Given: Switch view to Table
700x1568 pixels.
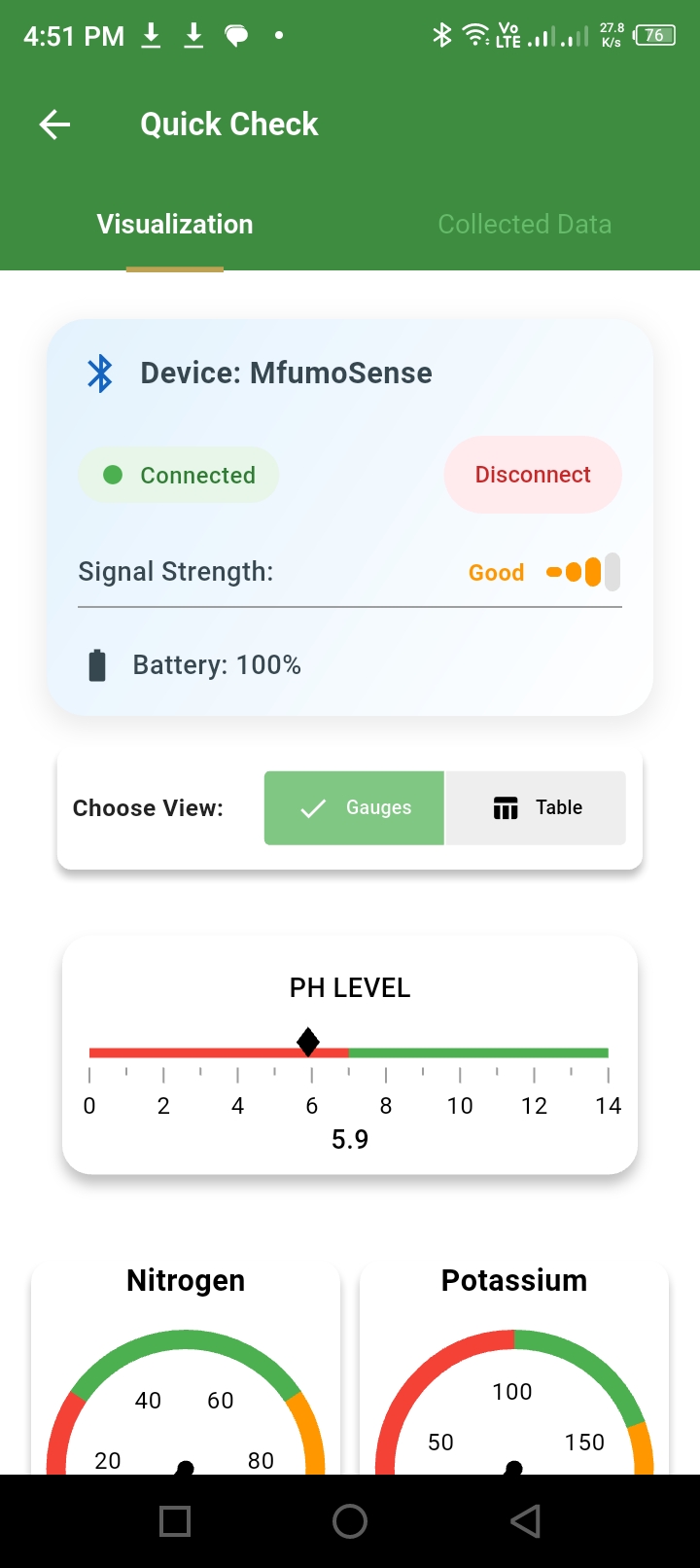Looking at the screenshot, I should point(536,808).
